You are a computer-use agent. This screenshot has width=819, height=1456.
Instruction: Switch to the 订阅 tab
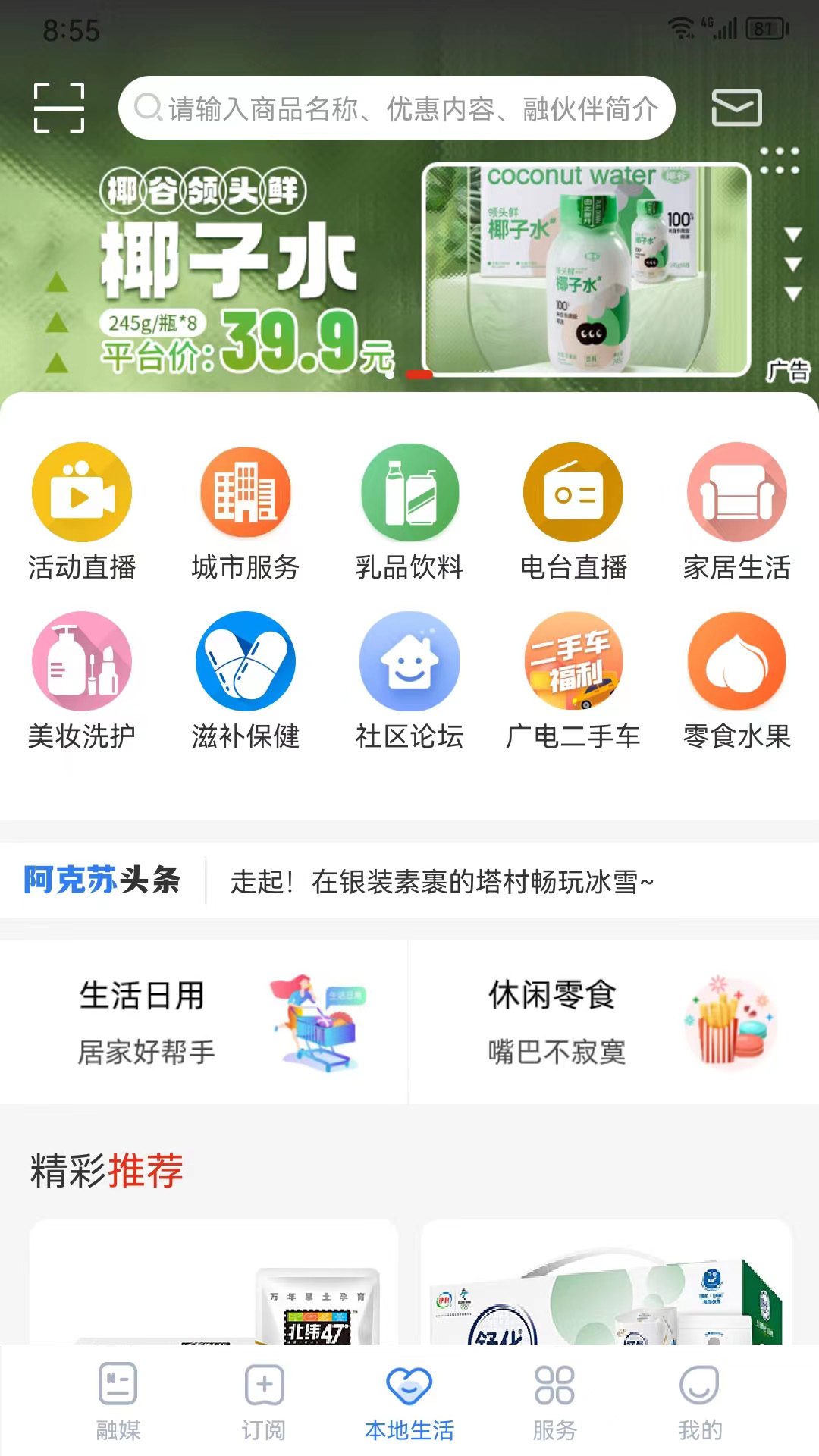point(264,1401)
